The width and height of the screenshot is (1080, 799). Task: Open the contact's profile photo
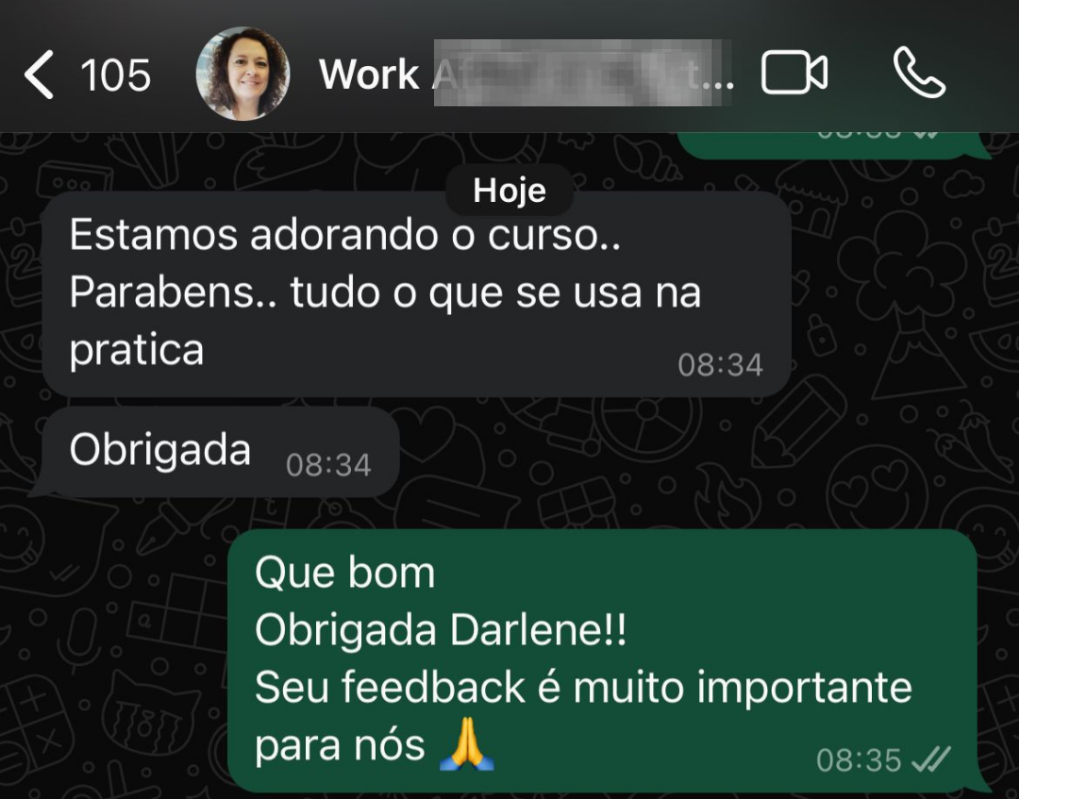point(242,74)
